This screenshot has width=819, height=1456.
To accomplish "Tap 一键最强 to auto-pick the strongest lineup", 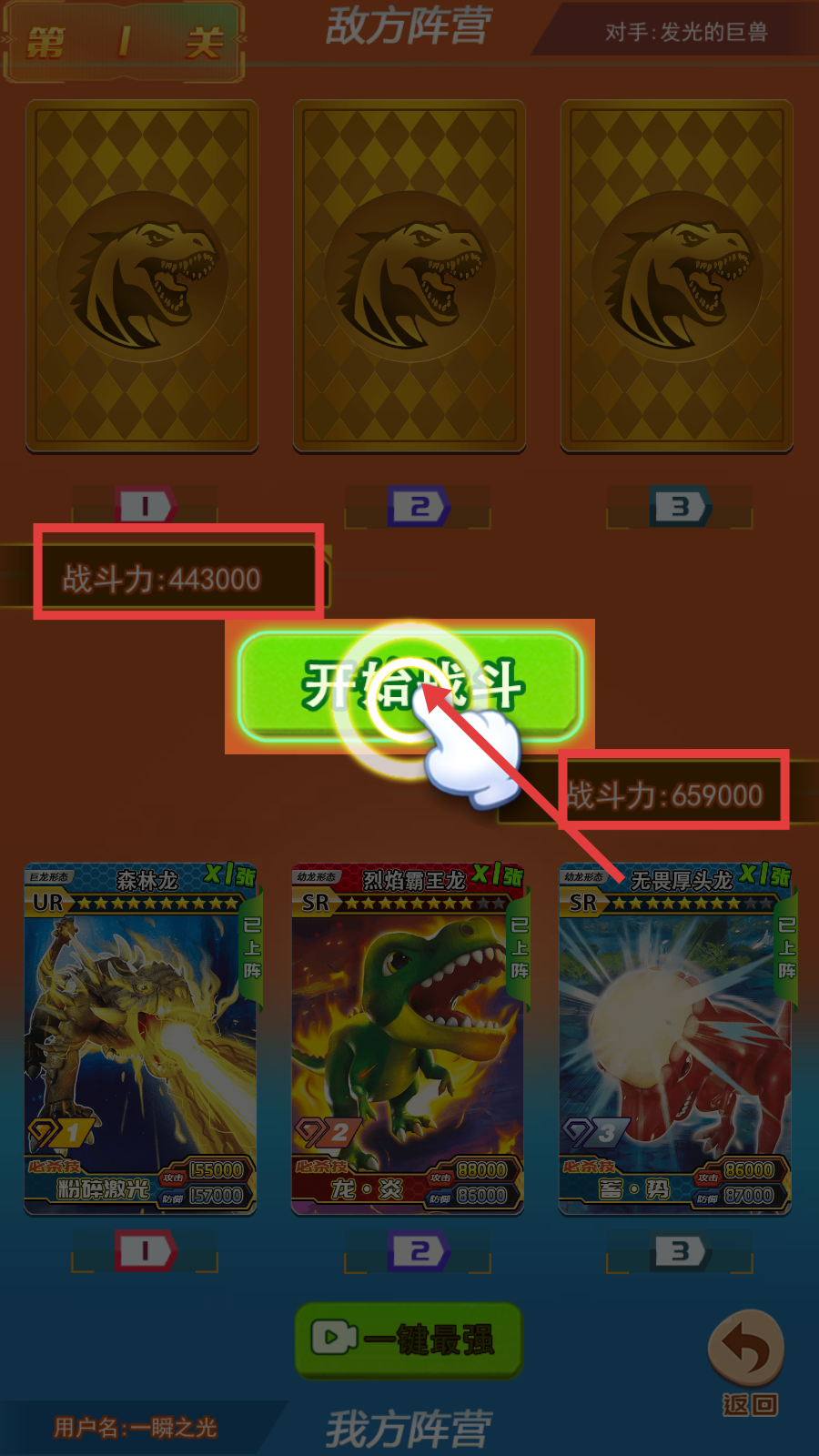I will pos(409,1340).
